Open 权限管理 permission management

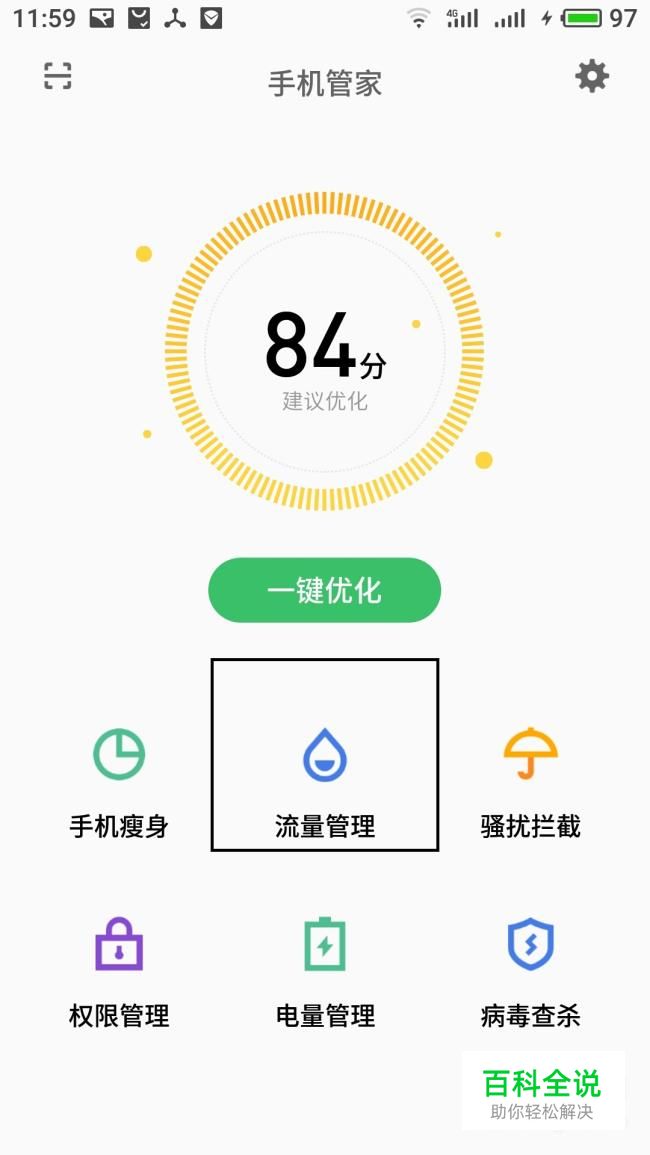(119, 970)
